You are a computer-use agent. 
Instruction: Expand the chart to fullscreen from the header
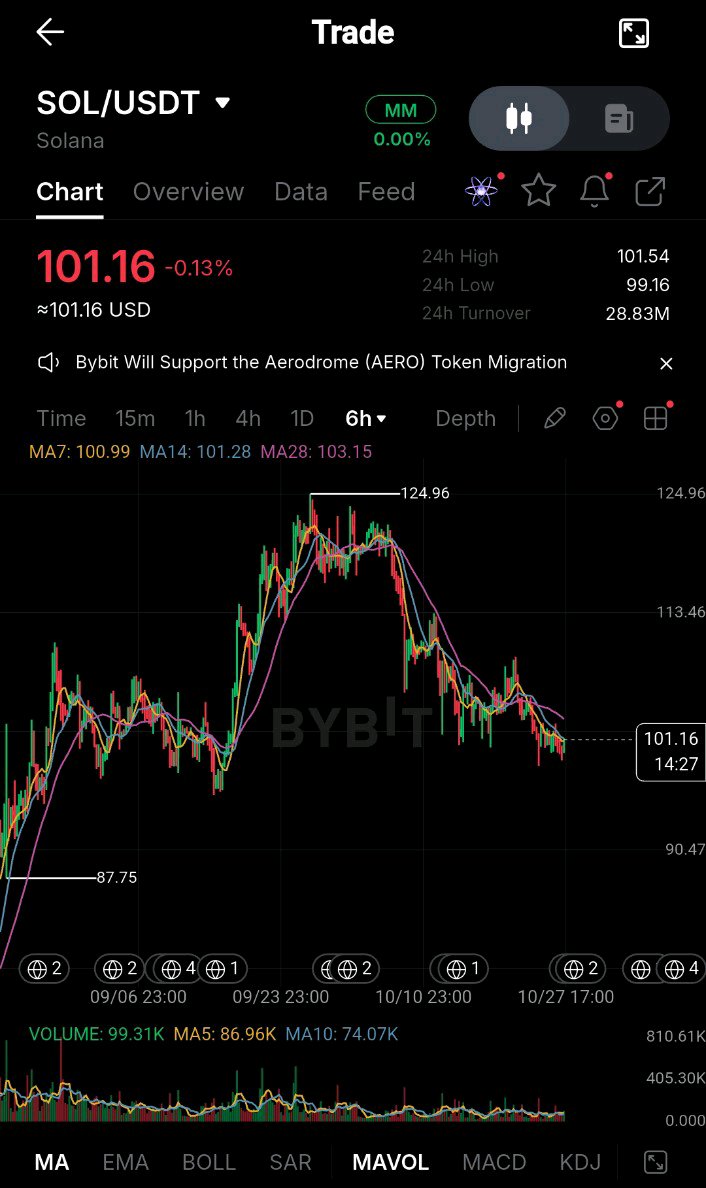pos(633,33)
